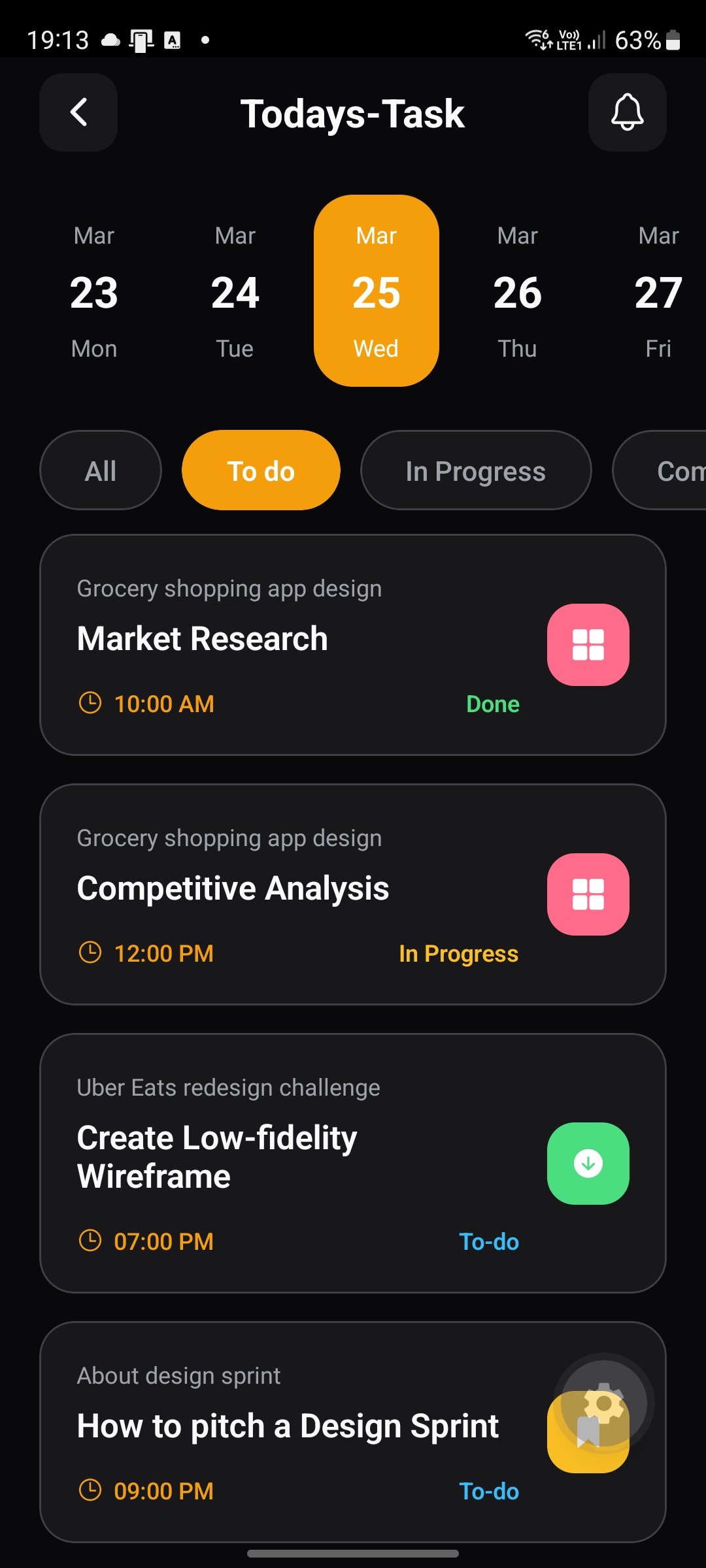Open the Market Research task card
706x1568 pixels.
point(294,645)
